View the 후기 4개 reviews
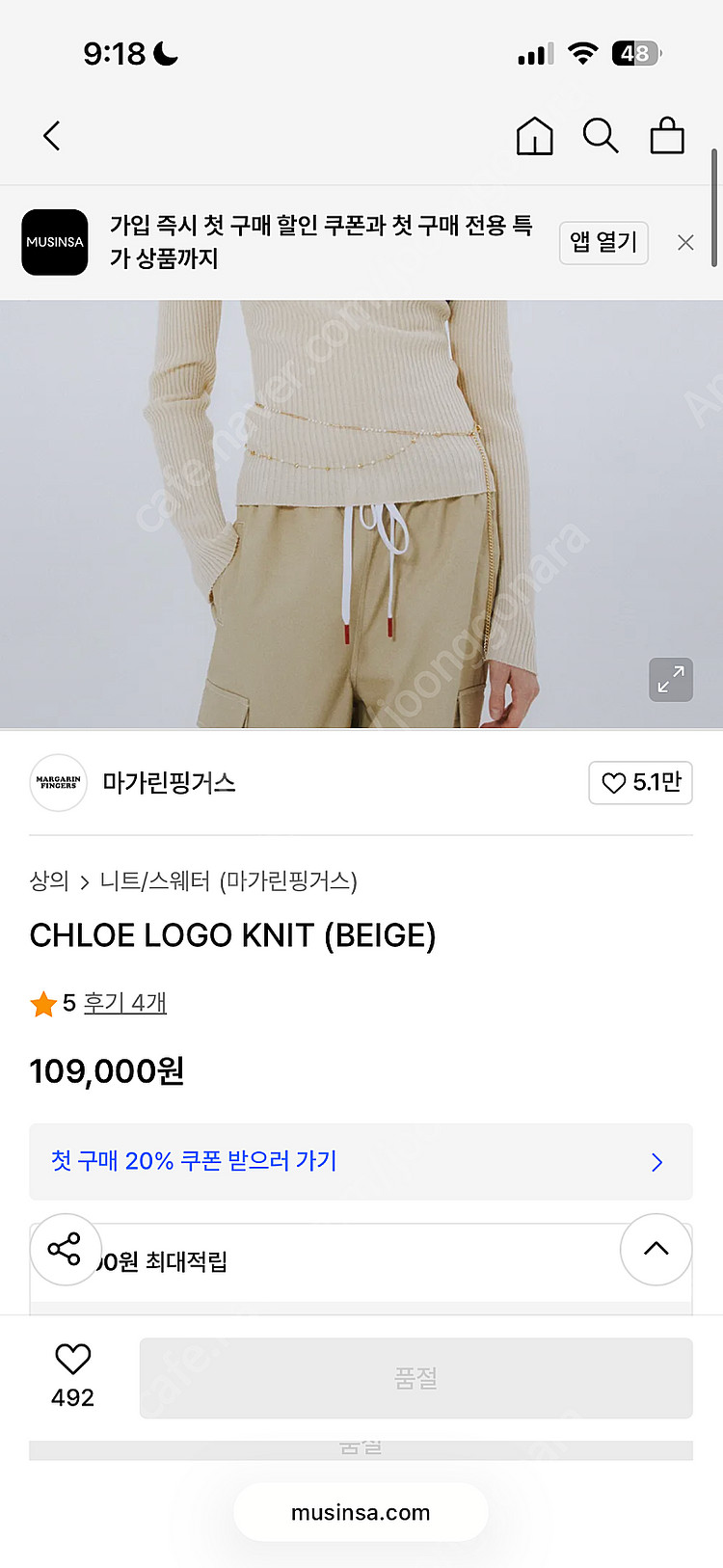 [x=125, y=1003]
